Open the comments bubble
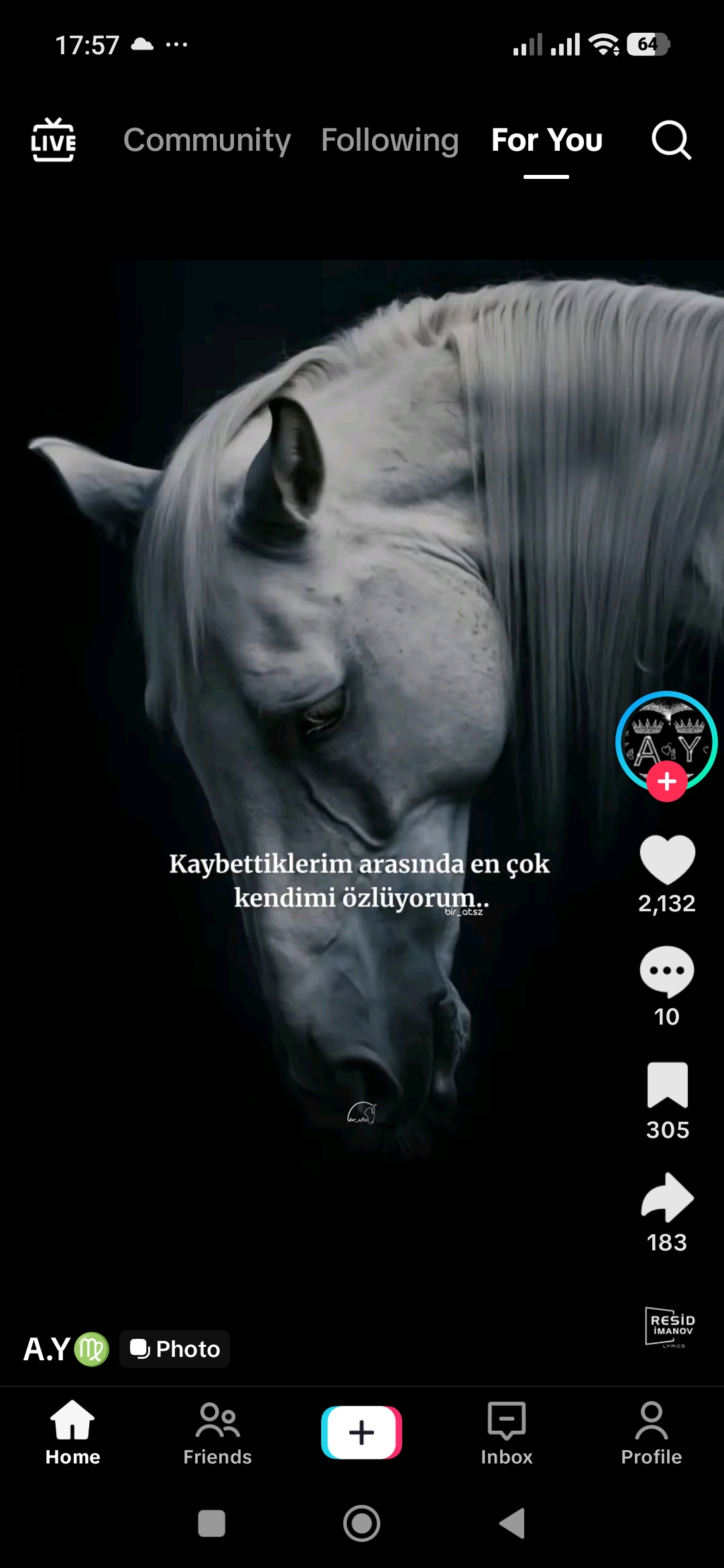The image size is (724, 1568). (x=667, y=972)
